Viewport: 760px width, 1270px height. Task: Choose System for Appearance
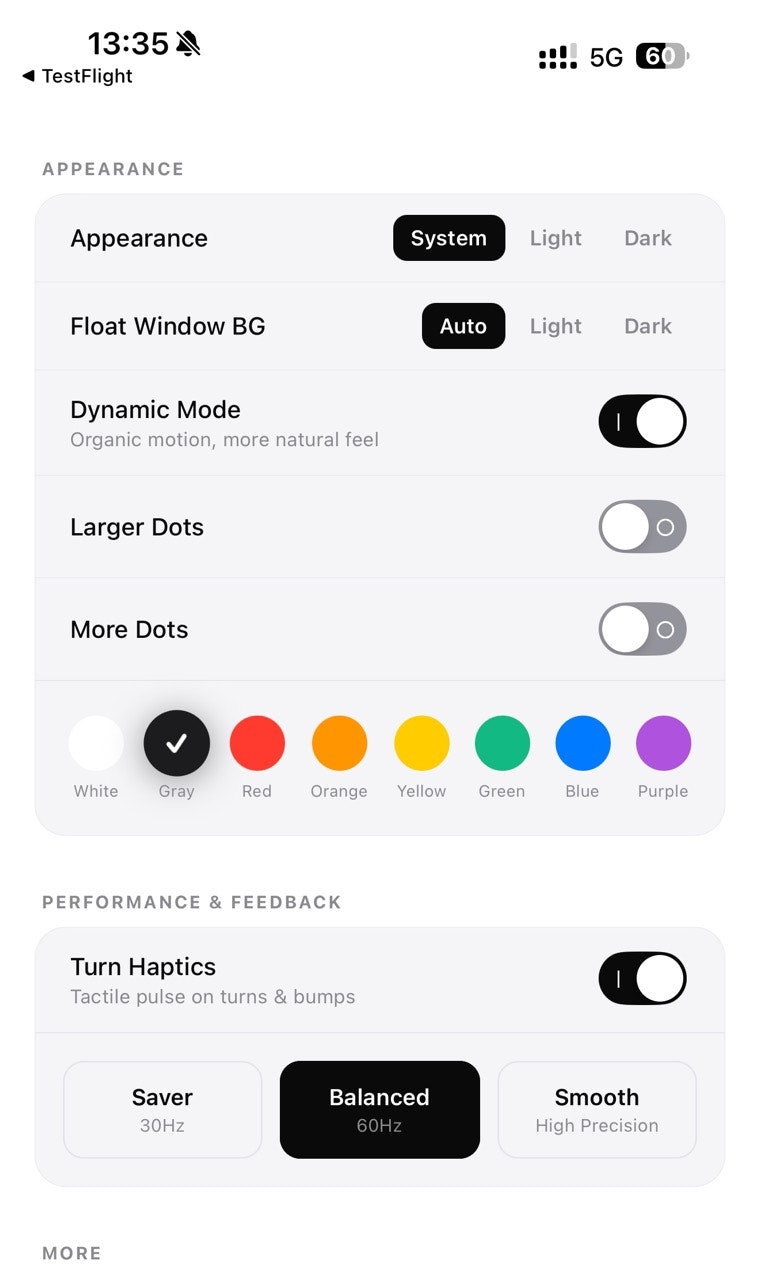pos(448,238)
